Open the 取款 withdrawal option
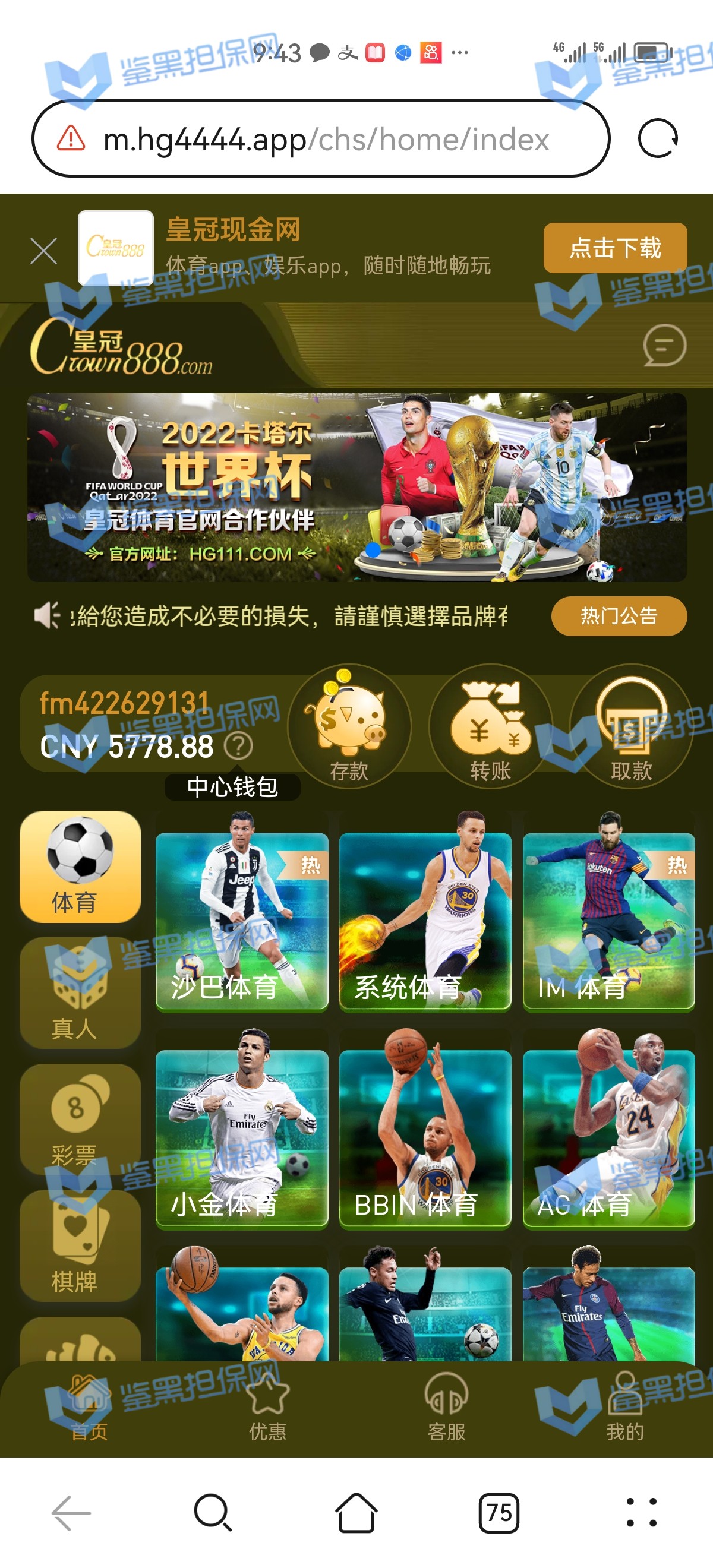This screenshot has width=713, height=1568. (x=631, y=726)
